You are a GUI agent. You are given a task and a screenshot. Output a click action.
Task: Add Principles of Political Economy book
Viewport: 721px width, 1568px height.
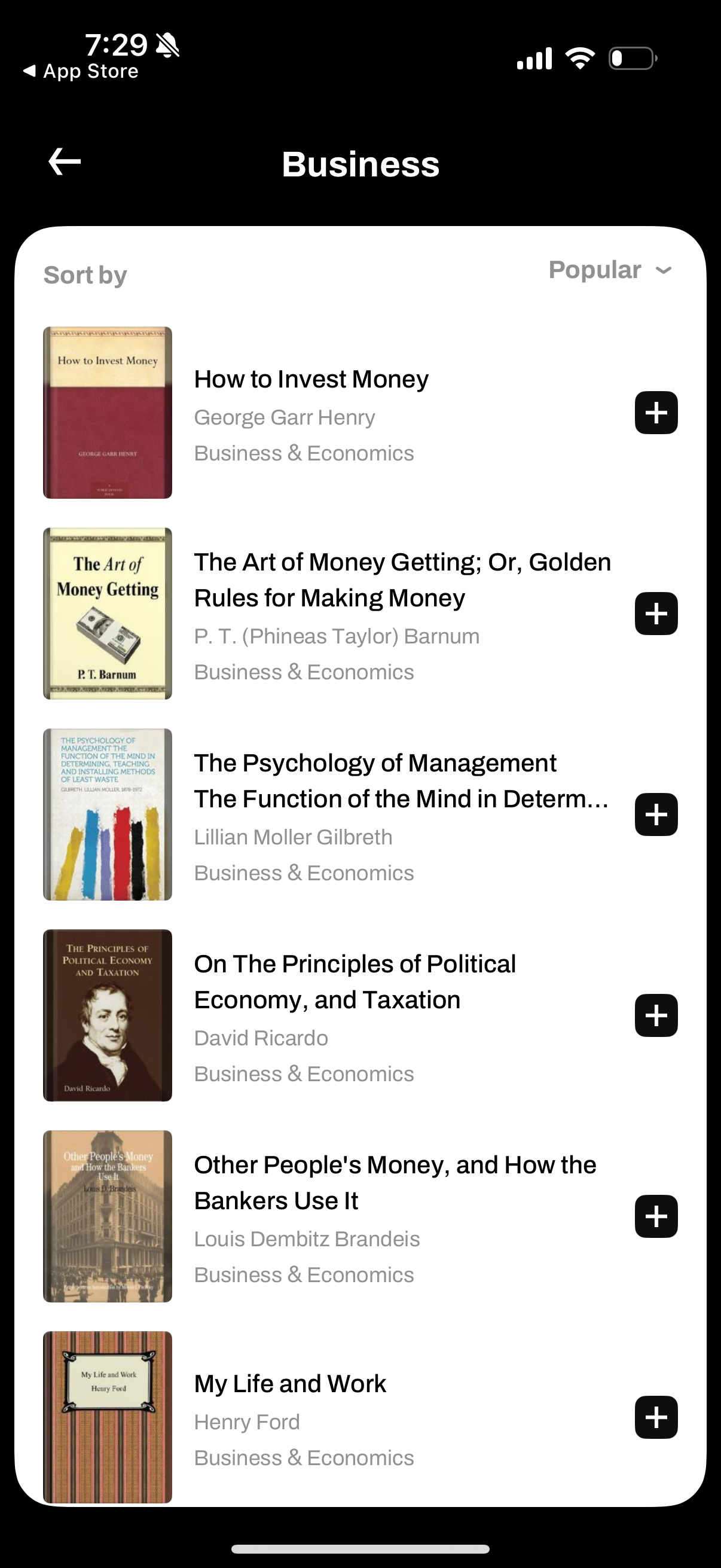[x=655, y=1015]
